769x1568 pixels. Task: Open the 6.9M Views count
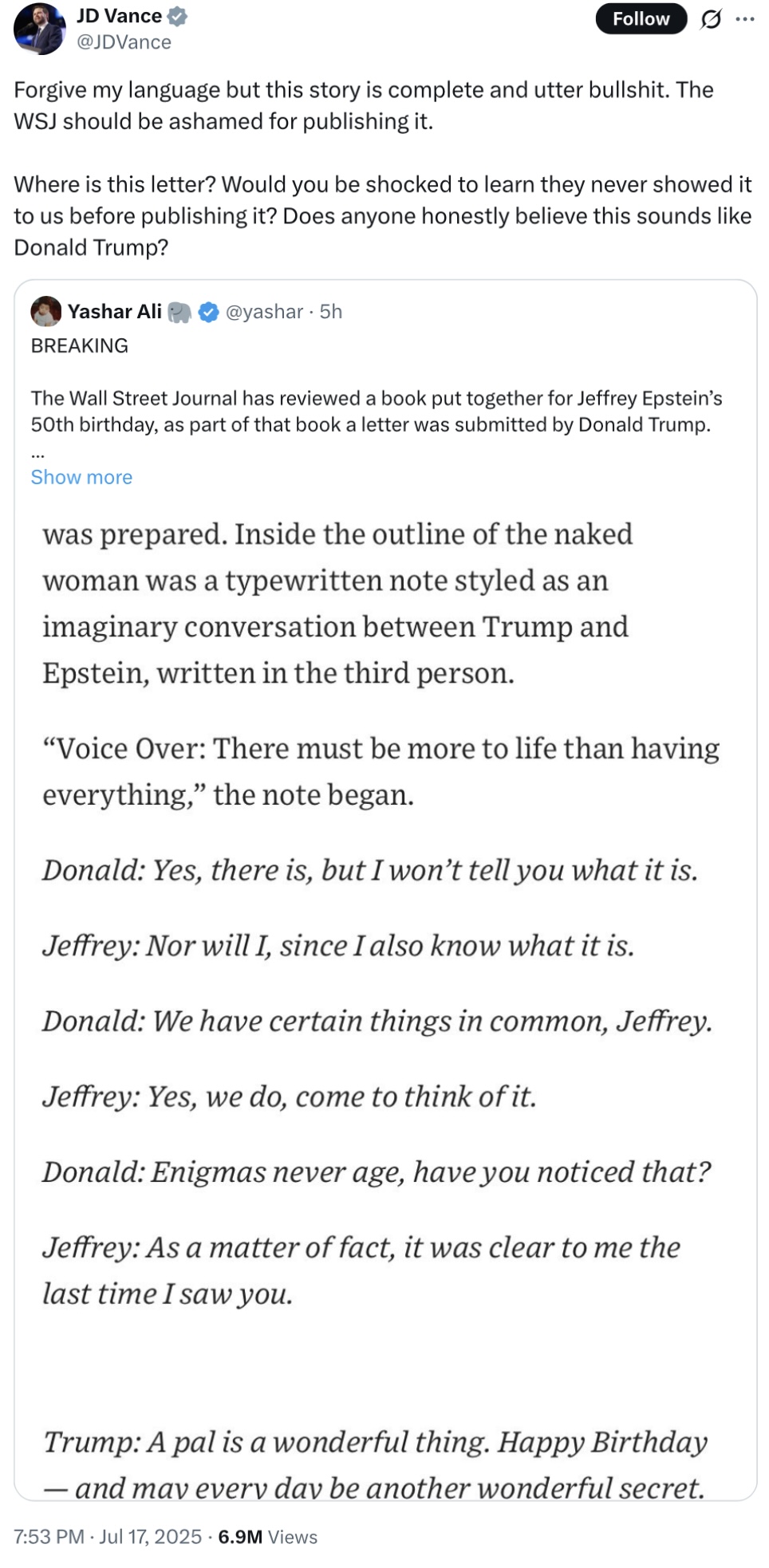coord(267,1537)
